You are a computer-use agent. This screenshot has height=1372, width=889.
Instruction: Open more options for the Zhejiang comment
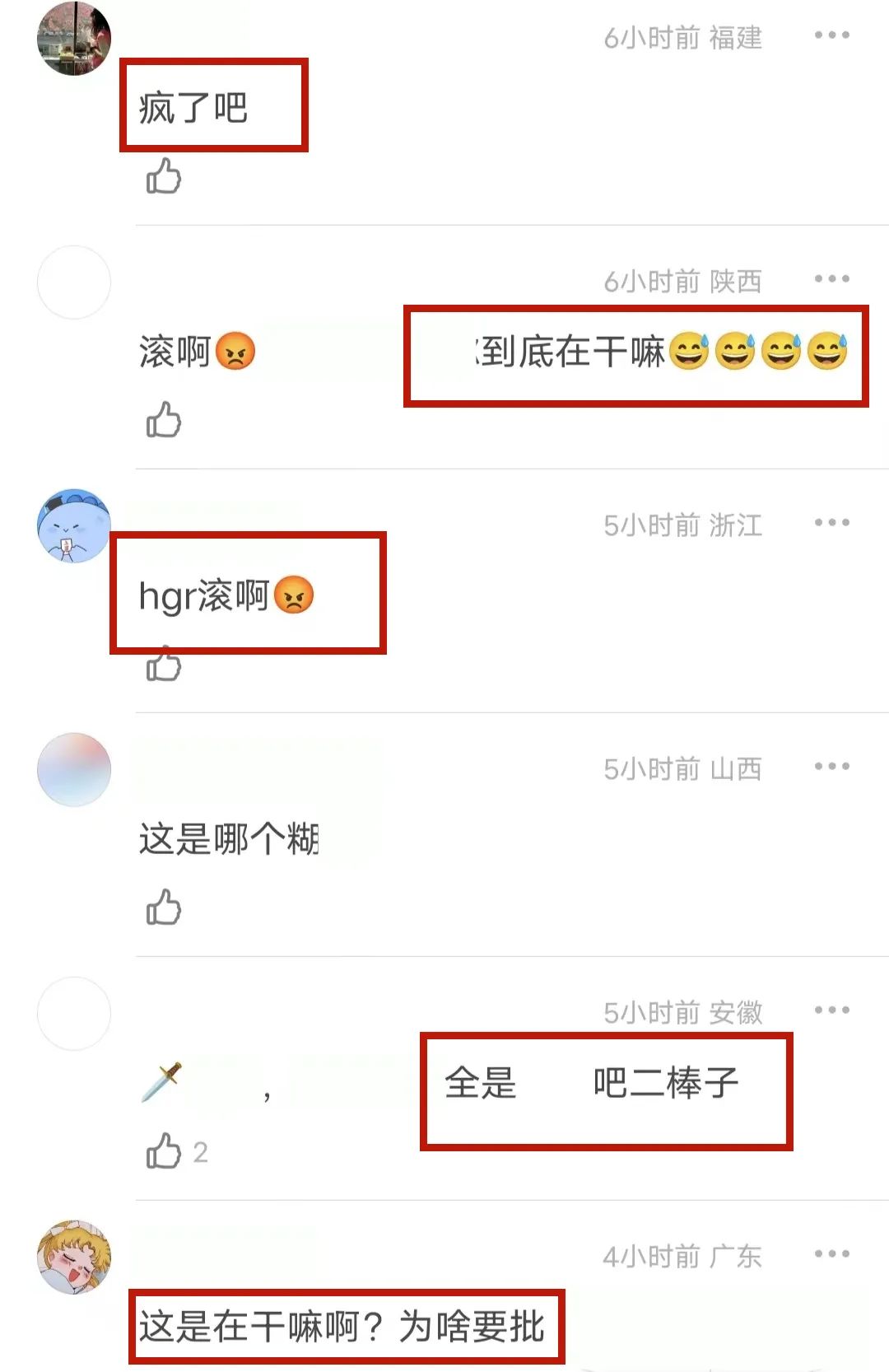pyautogui.click(x=833, y=520)
